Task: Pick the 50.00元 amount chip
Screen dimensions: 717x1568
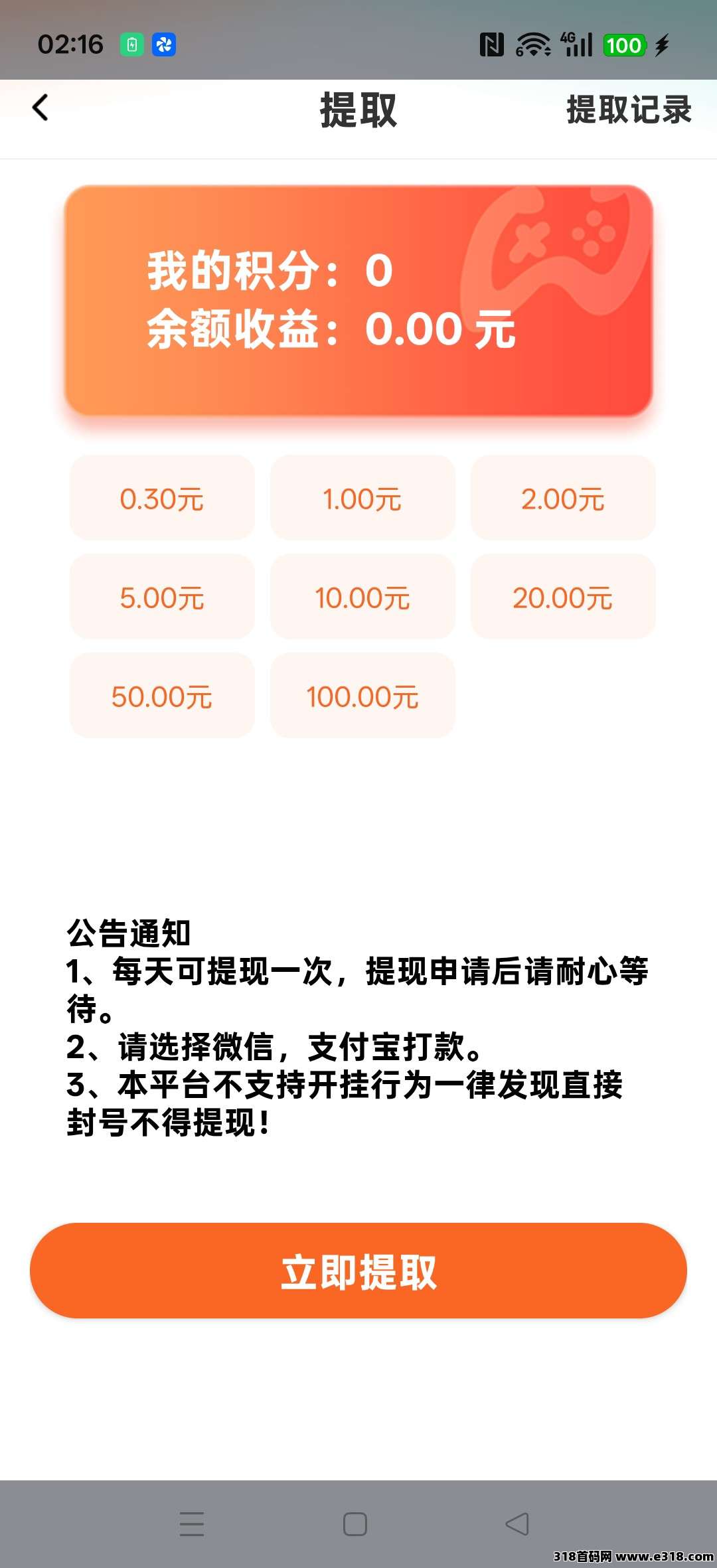Action: [x=162, y=696]
